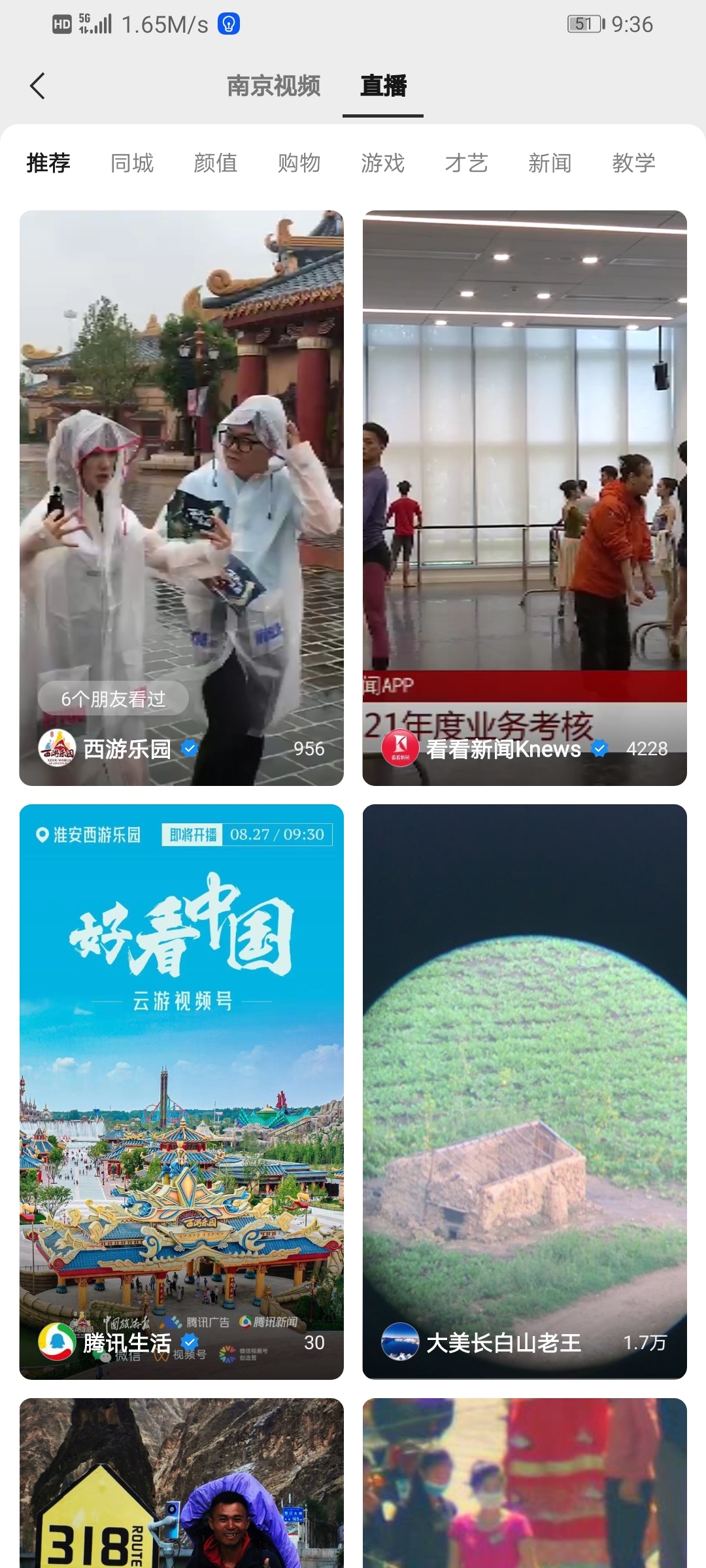Open the 西游乐园 live stream

pyautogui.click(x=181, y=497)
